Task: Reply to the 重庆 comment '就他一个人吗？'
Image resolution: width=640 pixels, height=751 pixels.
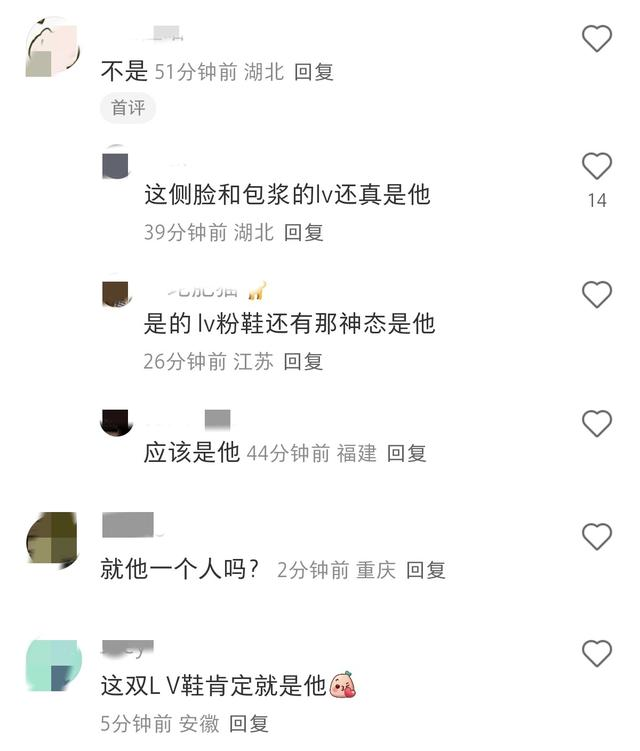Action: [x=425, y=570]
